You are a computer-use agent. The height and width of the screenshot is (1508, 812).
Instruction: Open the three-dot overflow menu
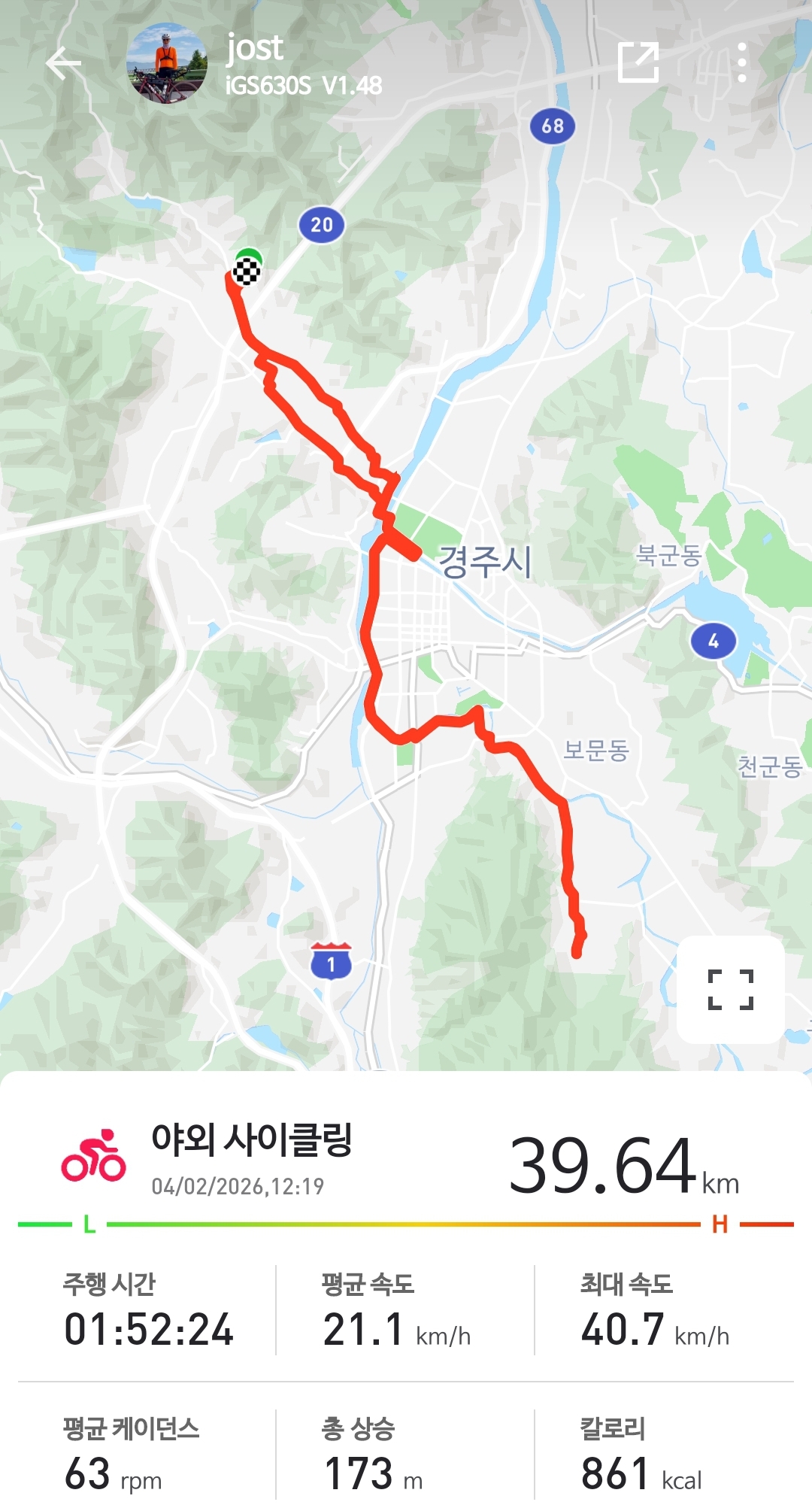[x=741, y=62]
